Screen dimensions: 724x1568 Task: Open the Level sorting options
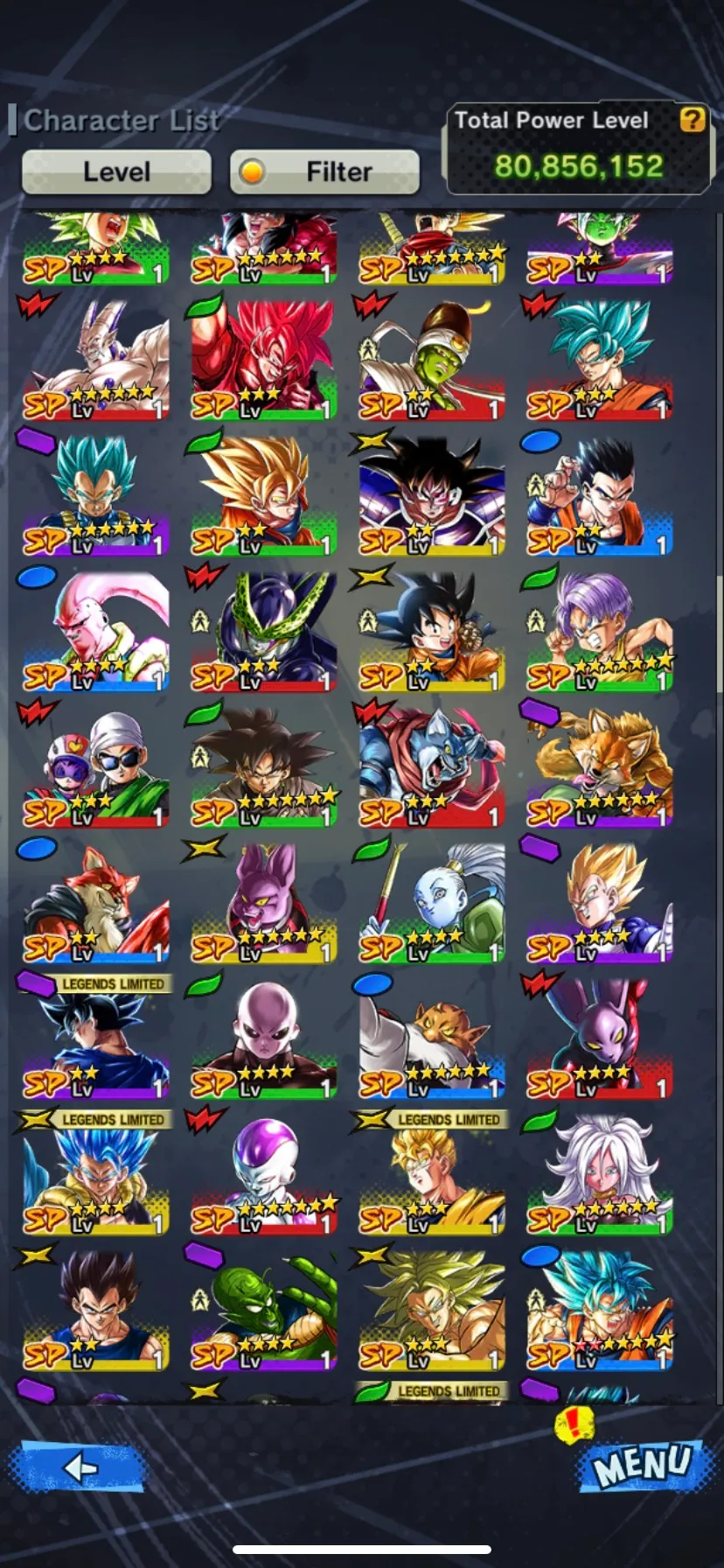point(115,171)
